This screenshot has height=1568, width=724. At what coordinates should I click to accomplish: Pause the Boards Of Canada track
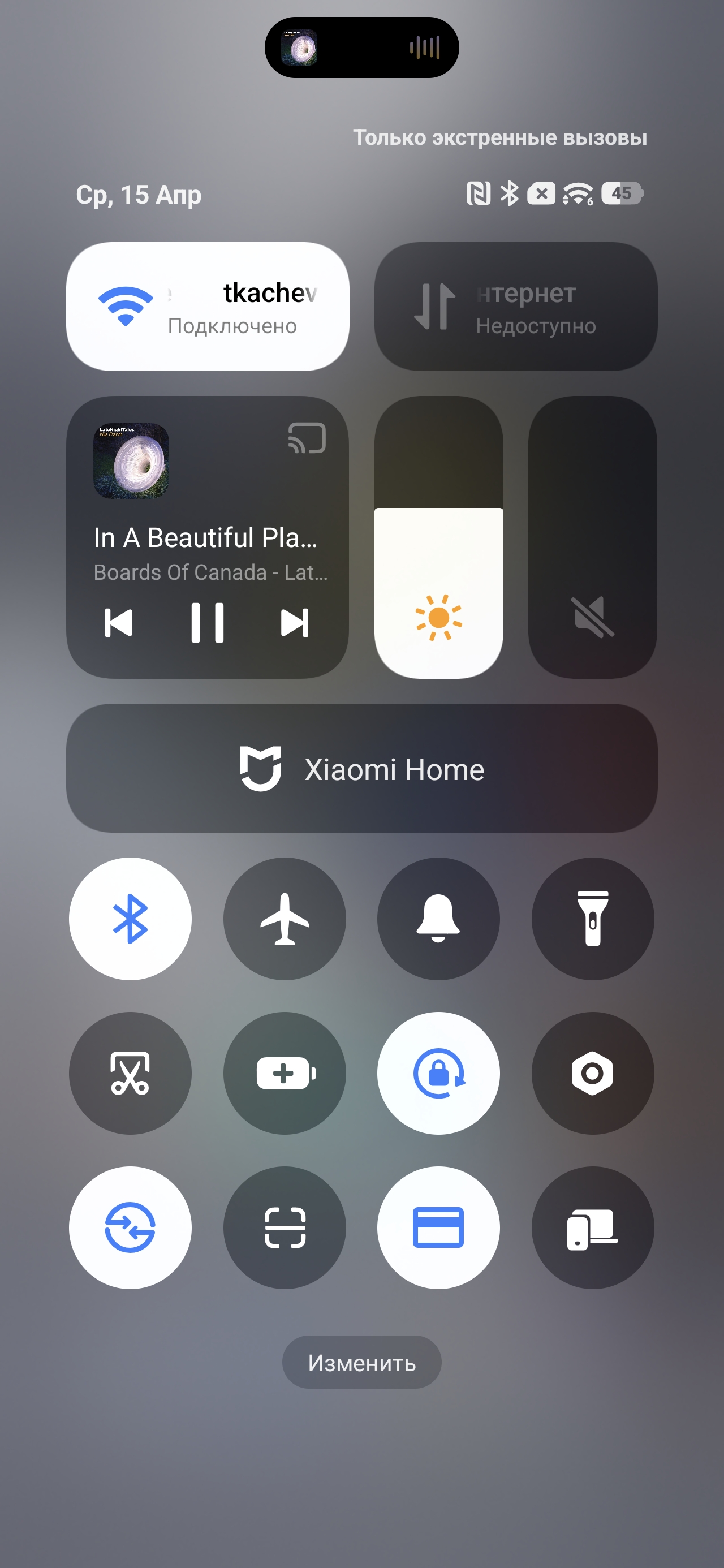(207, 623)
